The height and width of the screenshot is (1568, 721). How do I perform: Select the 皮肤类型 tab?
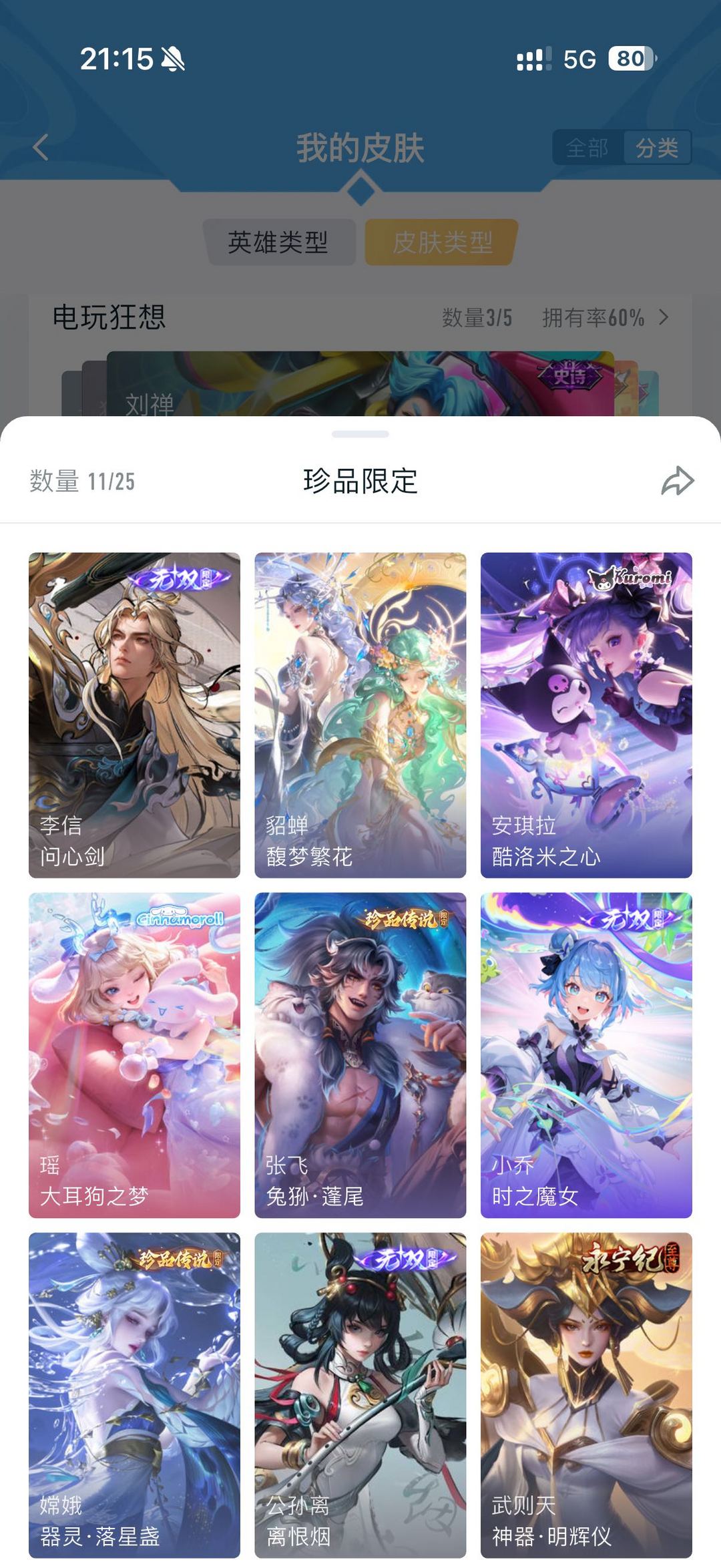click(441, 242)
